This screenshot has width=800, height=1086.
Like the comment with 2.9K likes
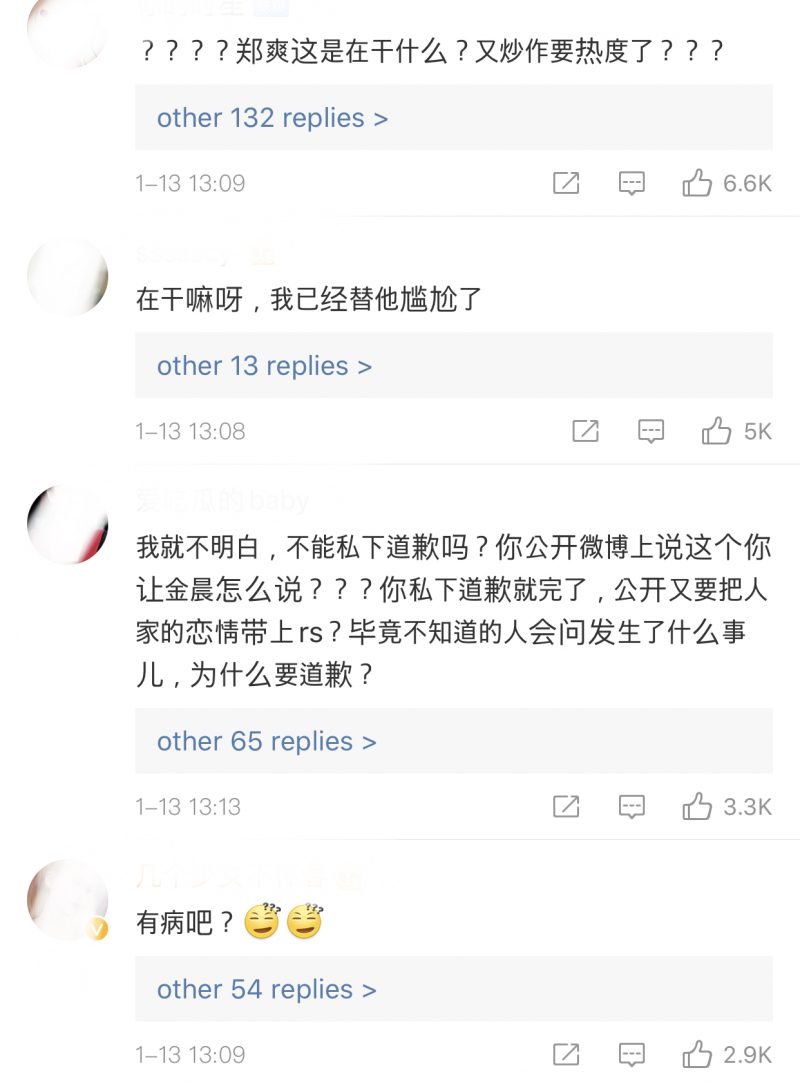coord(697,1054)
